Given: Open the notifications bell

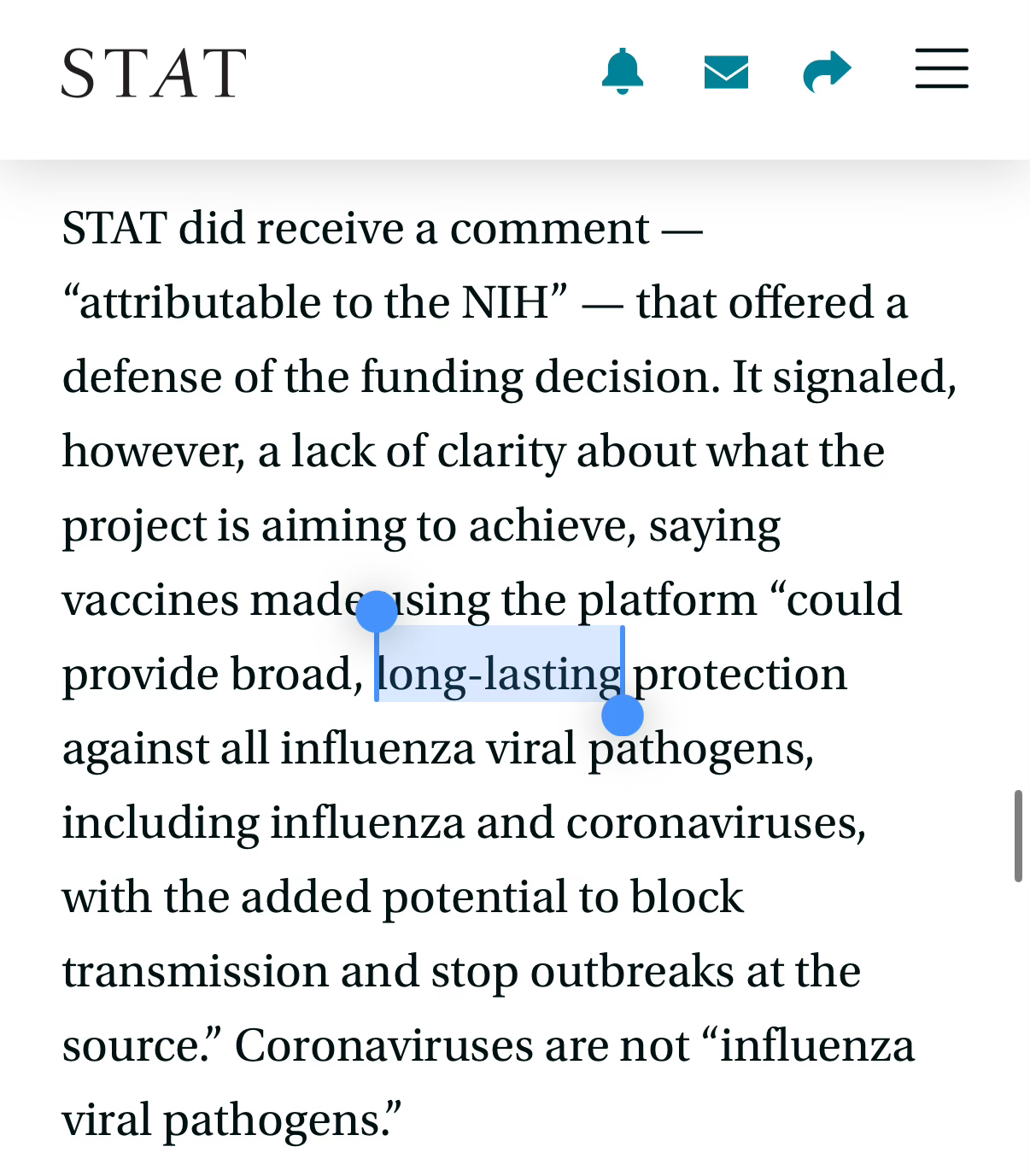Looking at the screenshot, I should pyautogui.click(x=623, y=71).
